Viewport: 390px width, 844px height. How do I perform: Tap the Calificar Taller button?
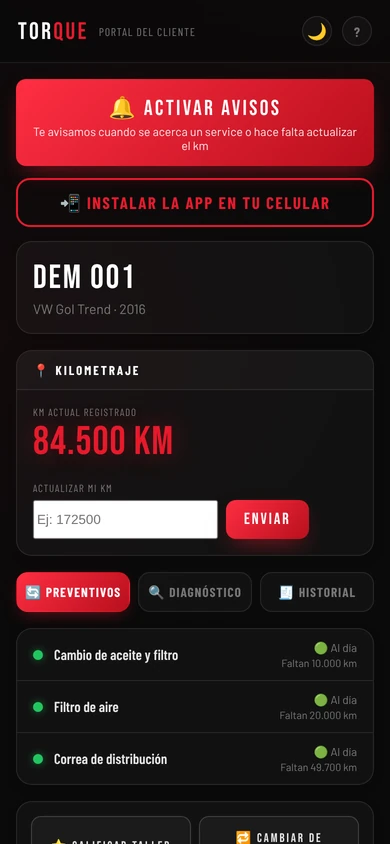tap(111, 831)
